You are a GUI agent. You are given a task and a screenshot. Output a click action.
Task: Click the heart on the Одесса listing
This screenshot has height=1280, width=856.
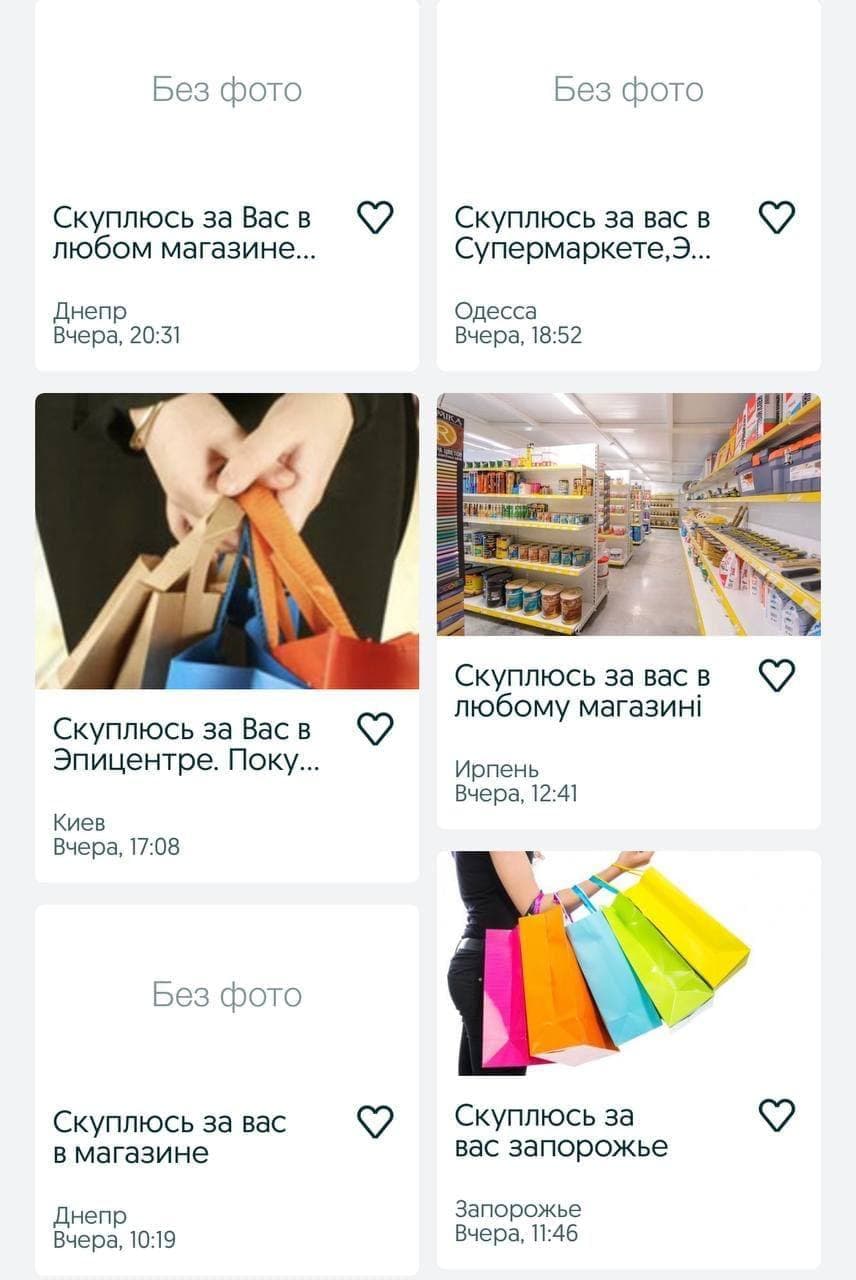pyautogui.click(x=778, y=214)
